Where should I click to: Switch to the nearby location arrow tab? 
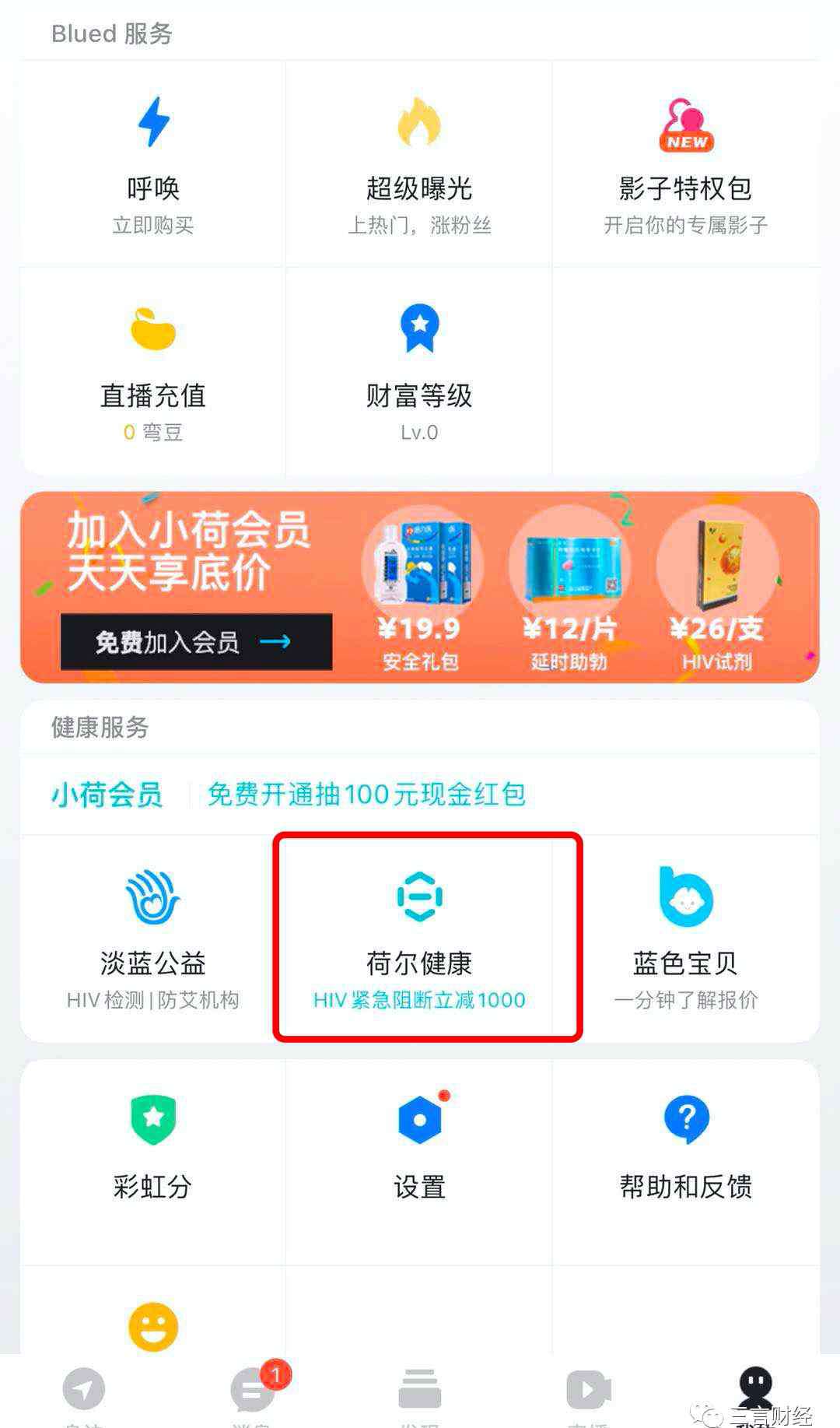pos(83,1391)
